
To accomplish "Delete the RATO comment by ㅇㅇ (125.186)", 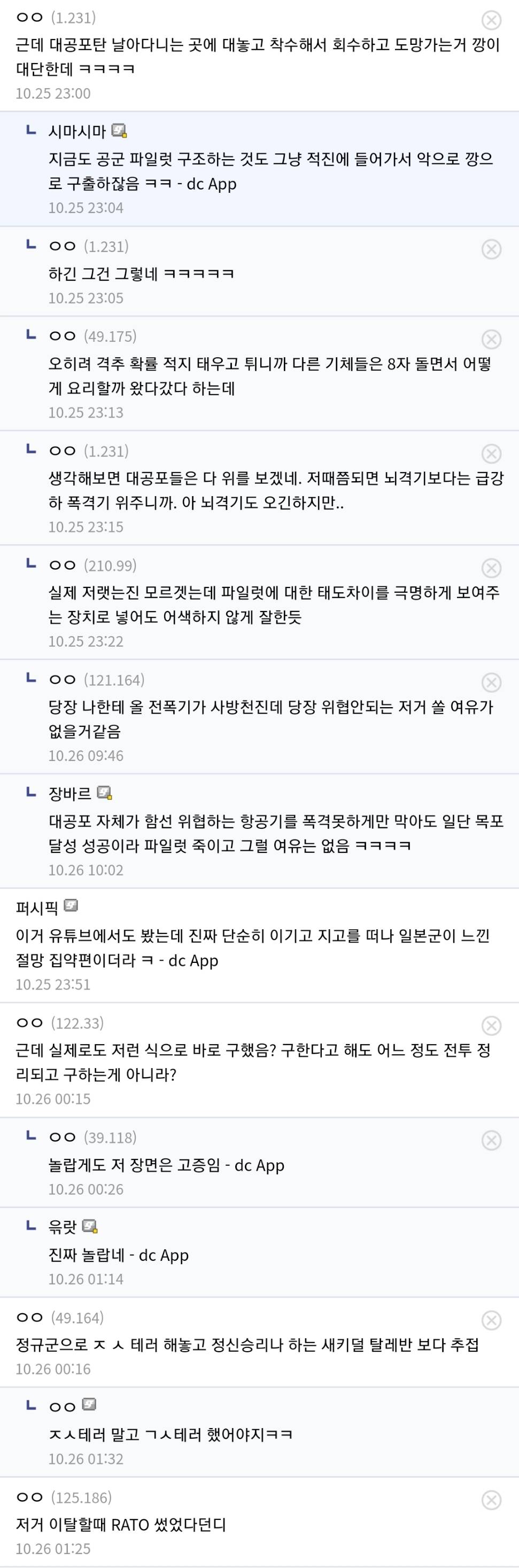I will tap(491, 1500).
